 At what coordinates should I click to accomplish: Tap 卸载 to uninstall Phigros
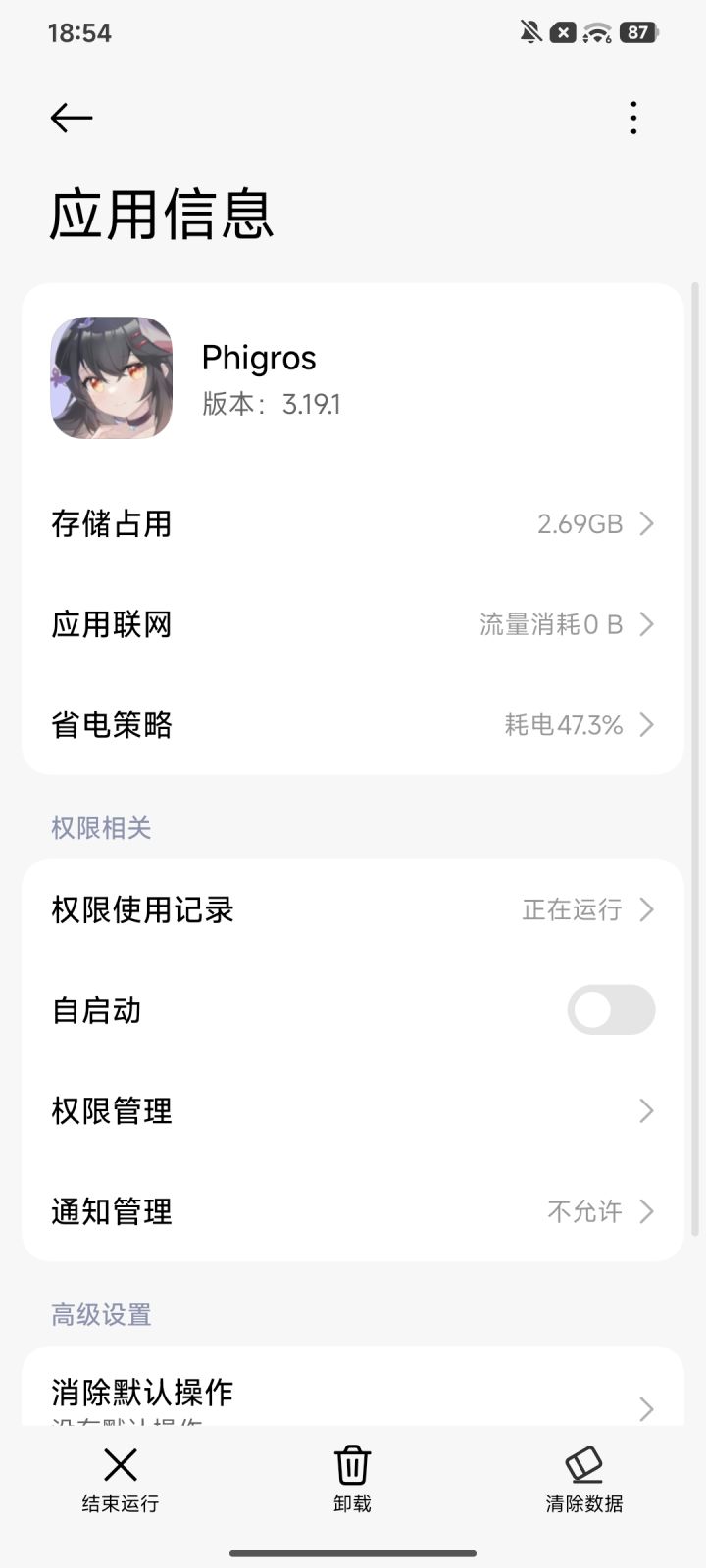pyautogui.click(x=352, y=1480)
